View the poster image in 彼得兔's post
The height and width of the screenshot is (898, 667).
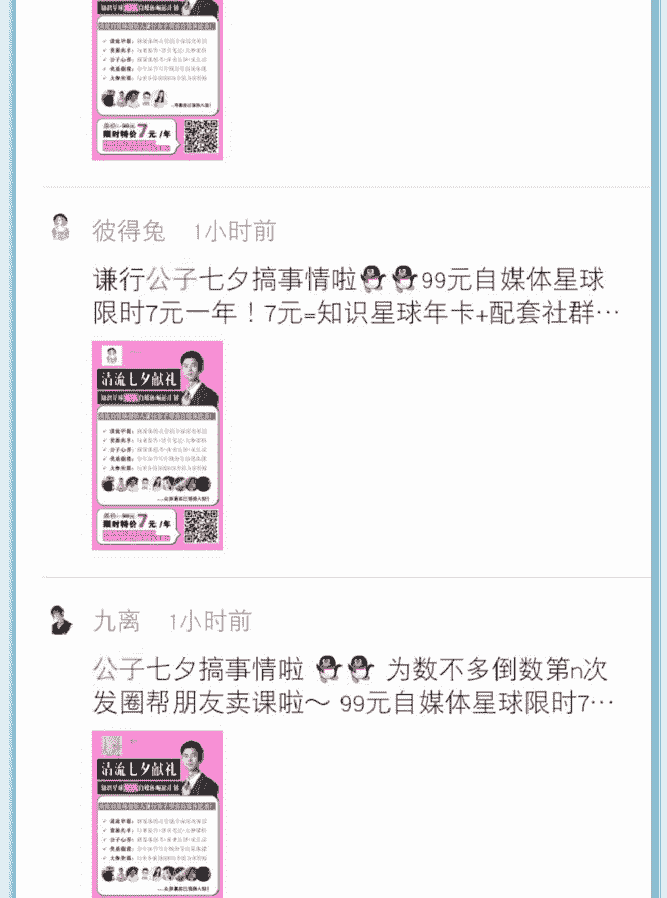pos(157,445)
